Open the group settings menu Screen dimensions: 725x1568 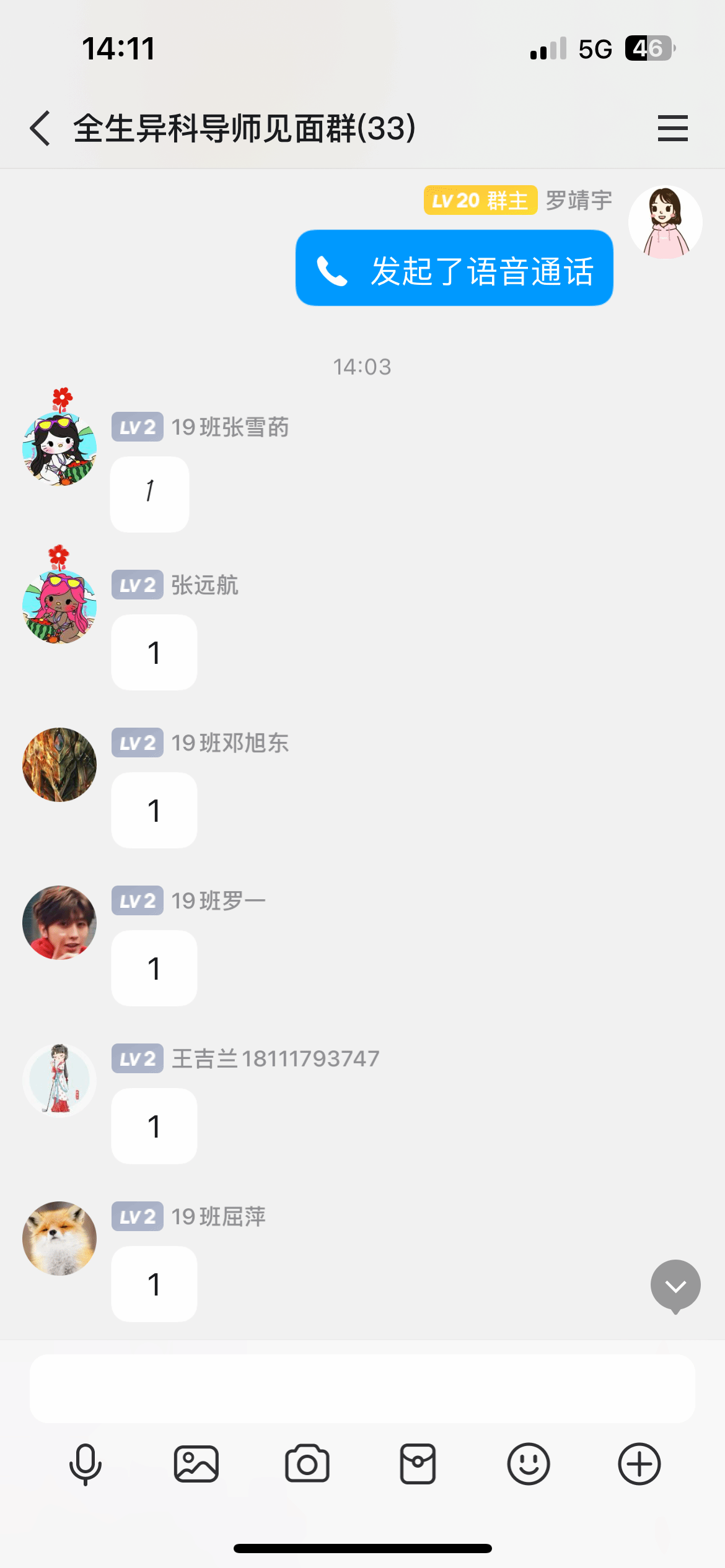point(672,129)
